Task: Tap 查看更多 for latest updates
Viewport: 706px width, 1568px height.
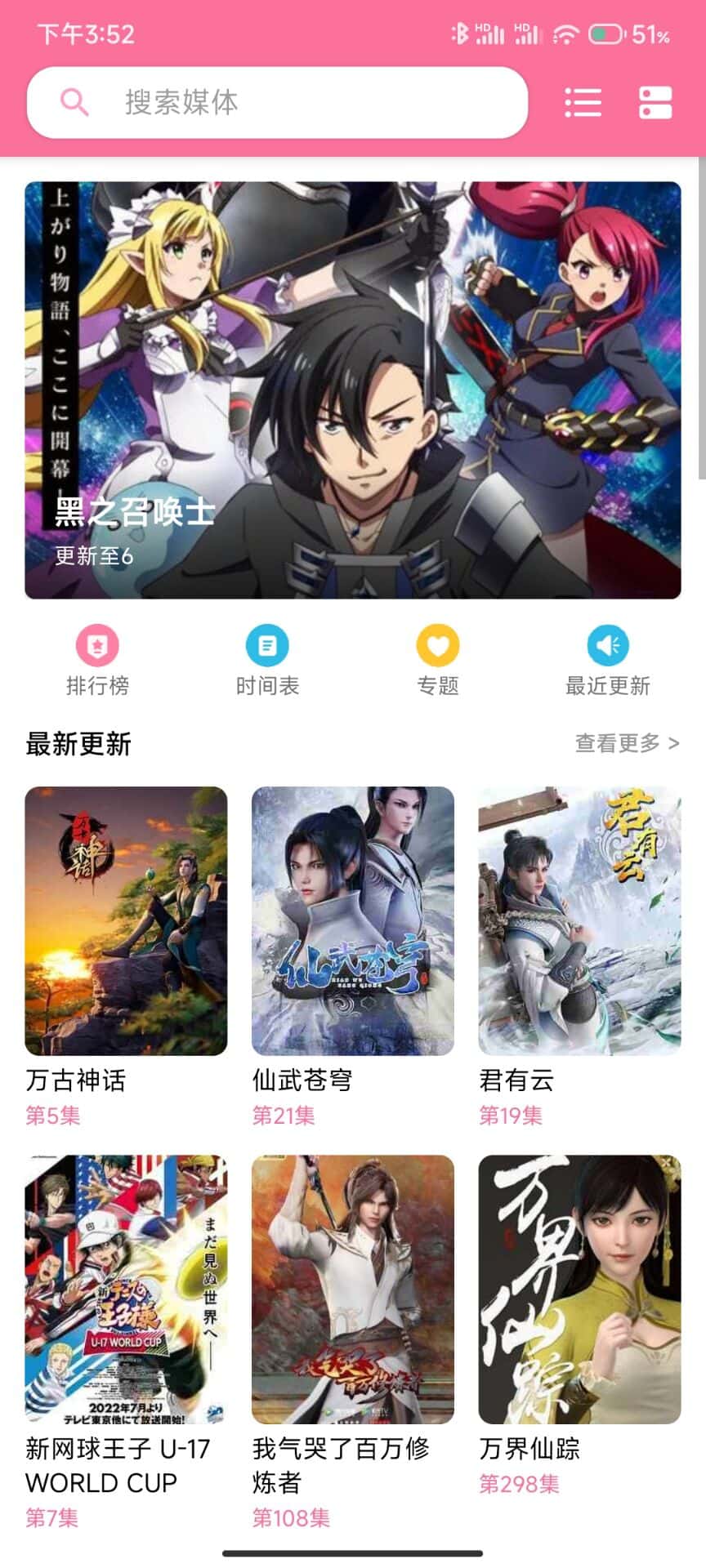Action: [x=627, y=743]
